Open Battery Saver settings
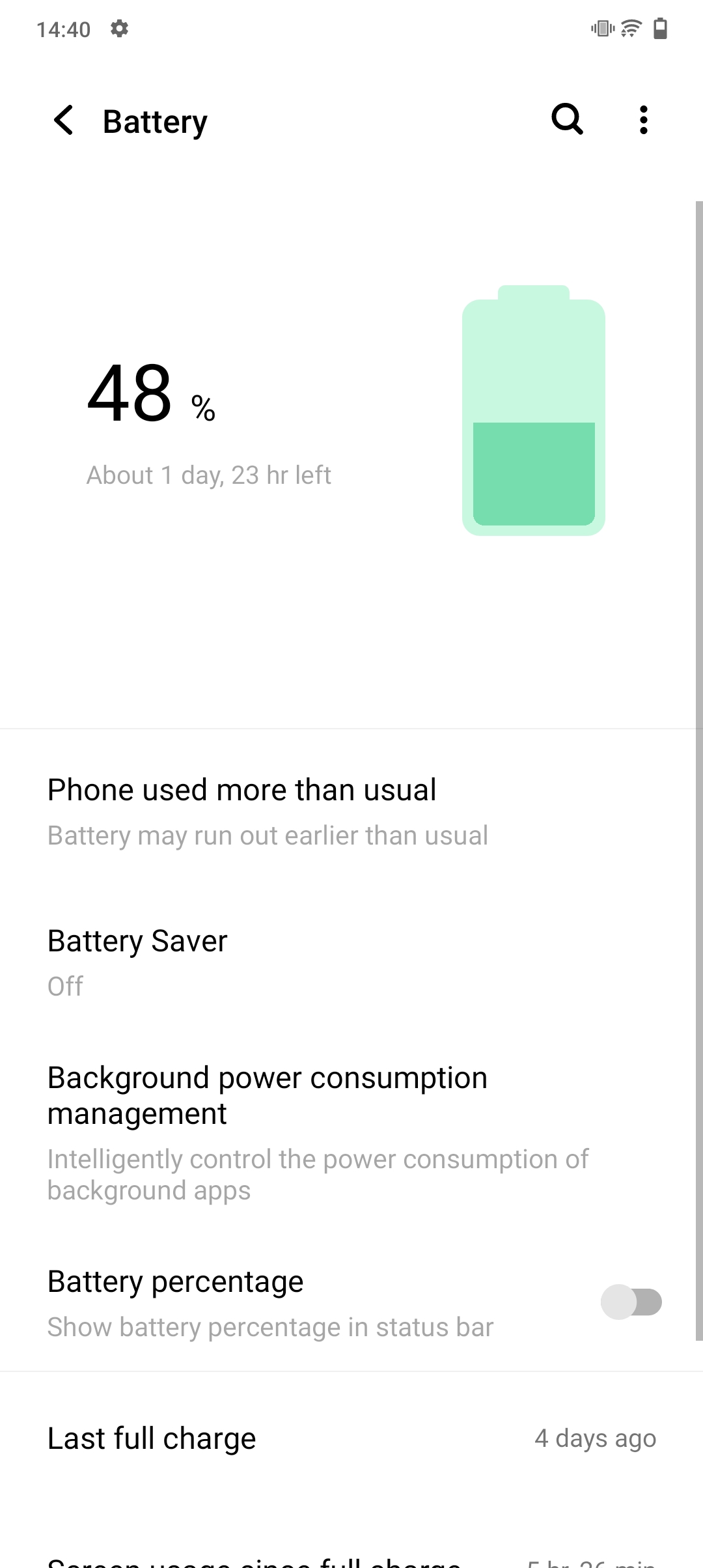Screen dimensions: 703x1568 (351, 962)
